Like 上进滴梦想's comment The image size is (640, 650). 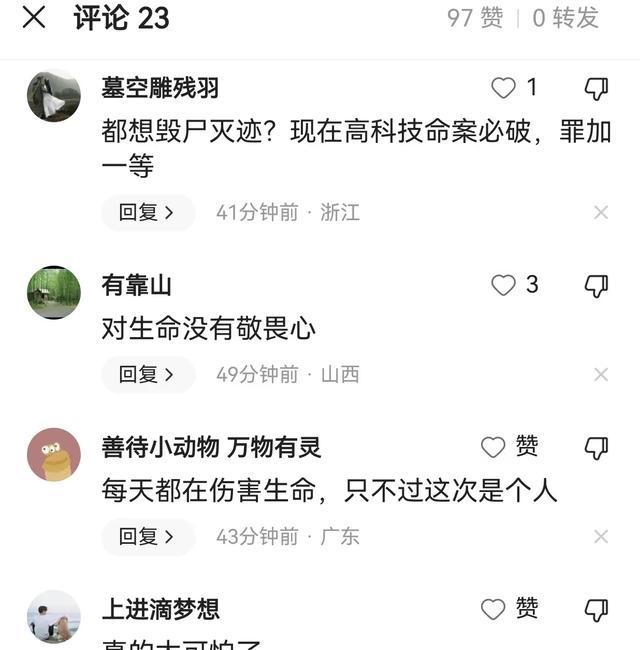coord(494,609)
